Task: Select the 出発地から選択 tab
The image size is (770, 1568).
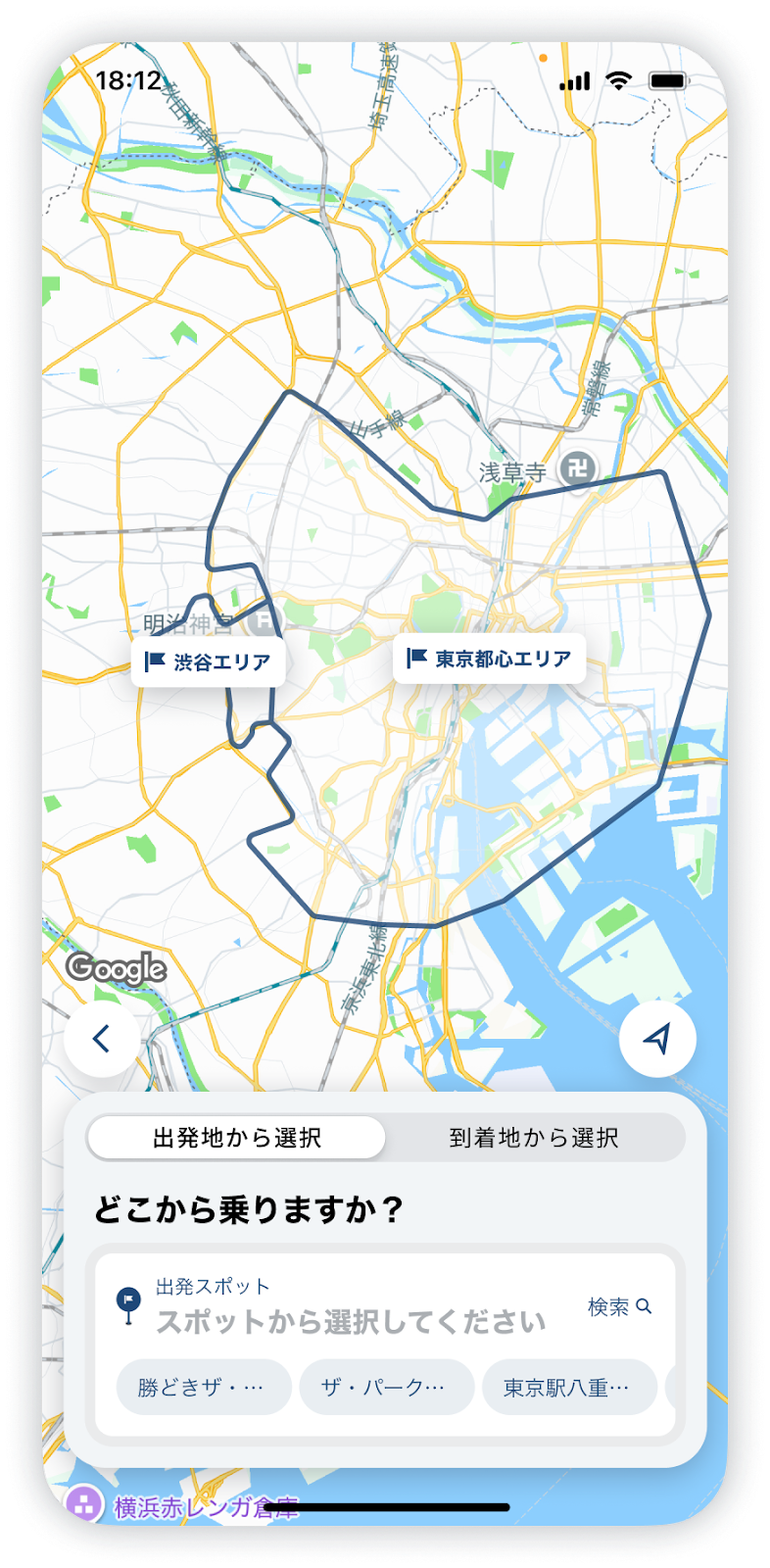Action: coord(237,1138)
